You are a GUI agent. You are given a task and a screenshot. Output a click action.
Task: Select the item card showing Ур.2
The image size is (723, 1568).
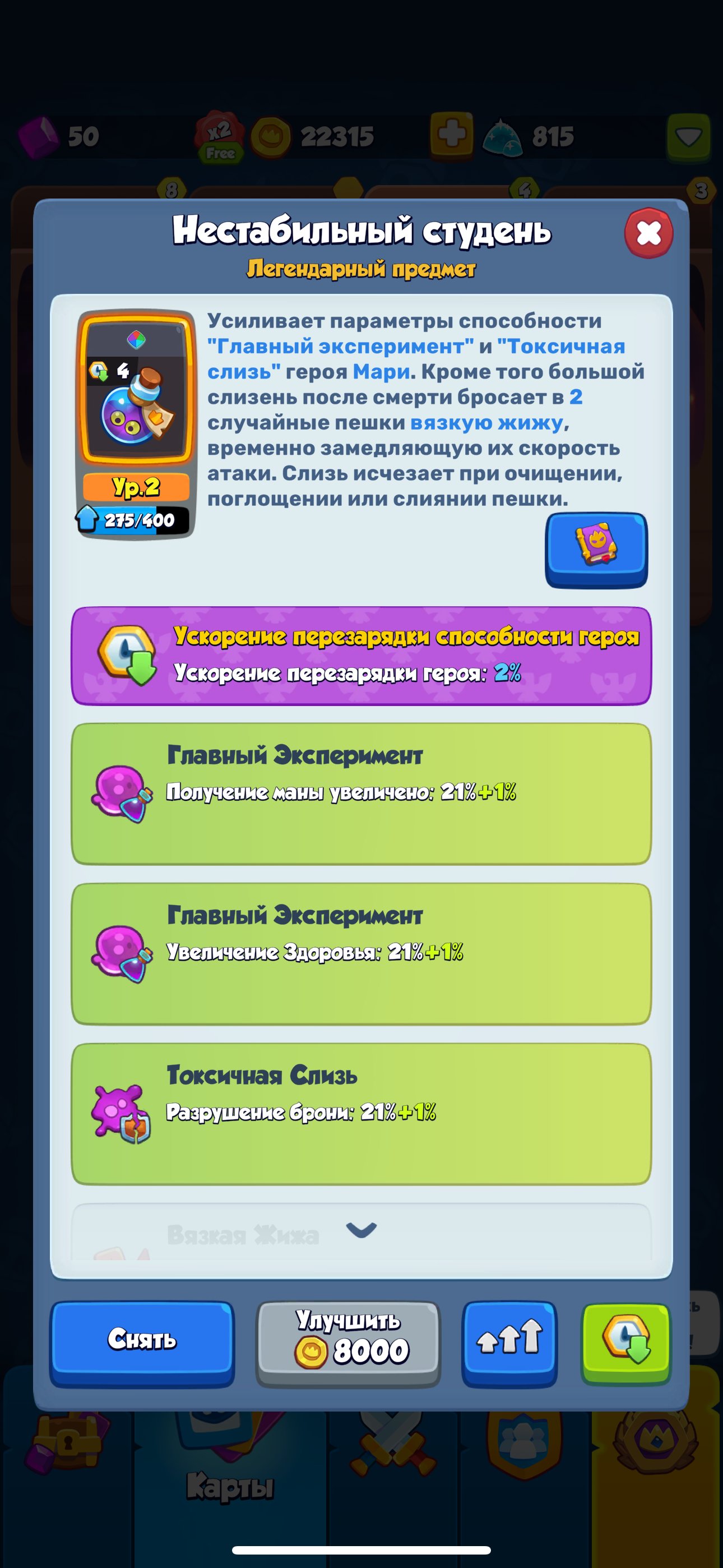tap(136, 423)
